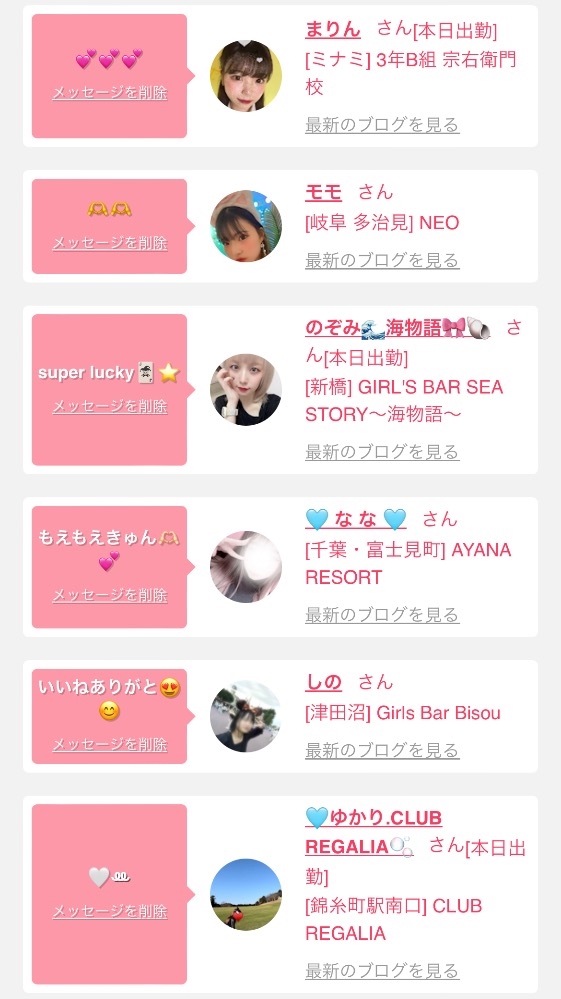561x999 pixels.
Task: Open なな's profile name link
Action: (355, 520)
